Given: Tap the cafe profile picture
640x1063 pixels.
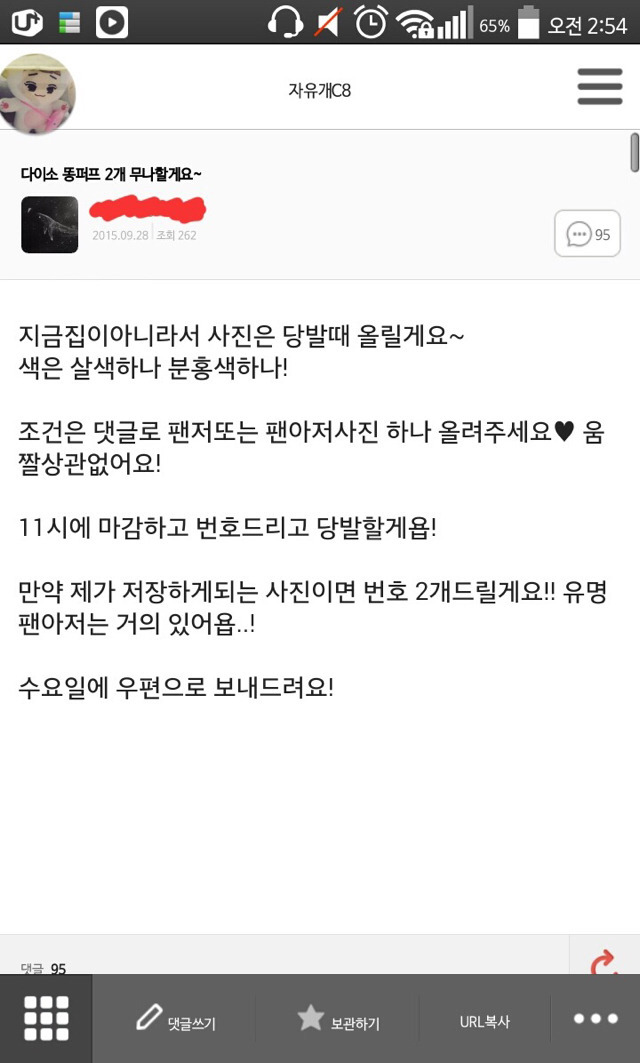Looking at the screenshot, I should click(38, 92).
